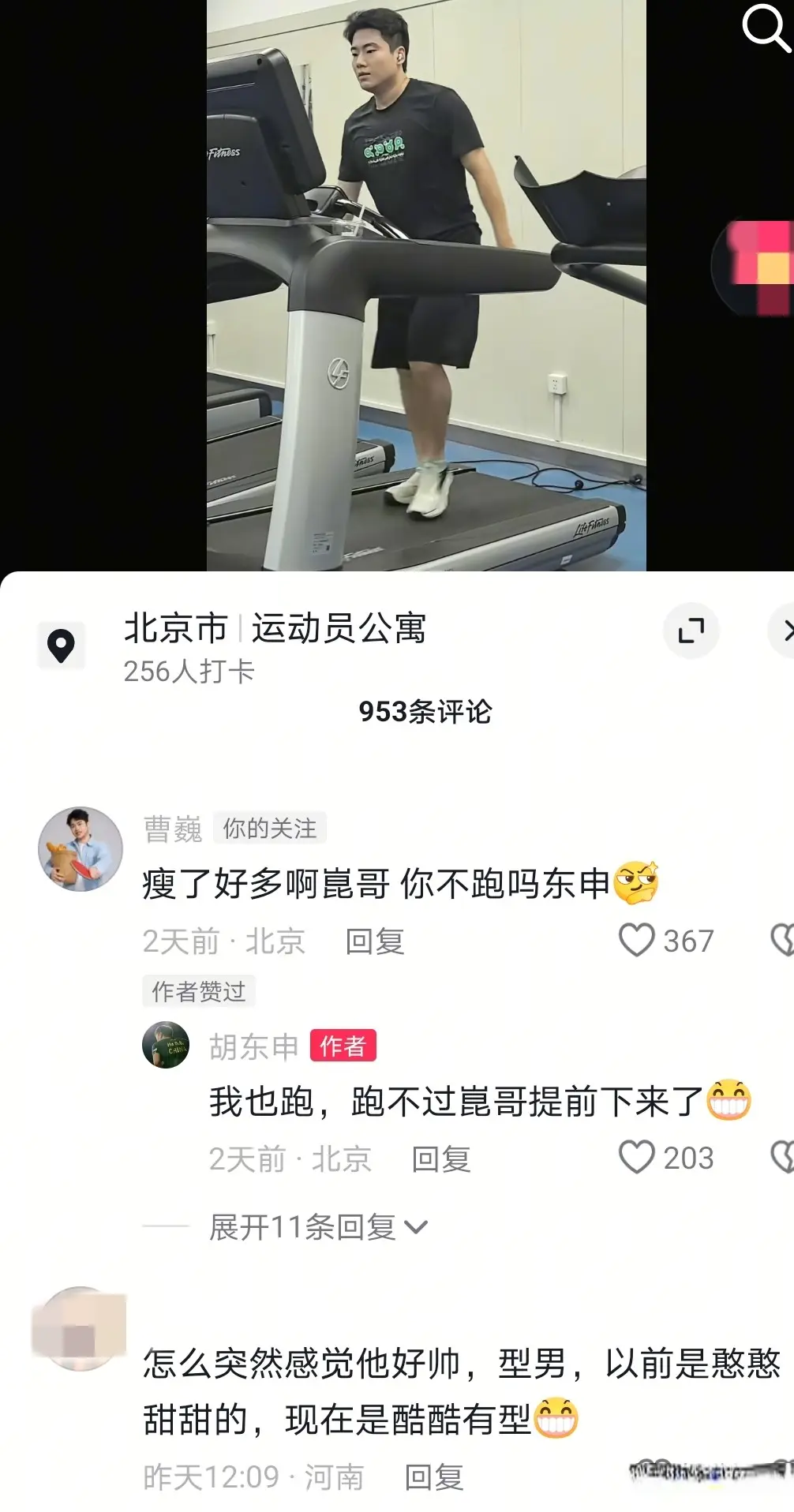Like 曹巍's comment heart showing 367
The width and height of the screenshot is (794, 1512).
[x=638, y=939]
